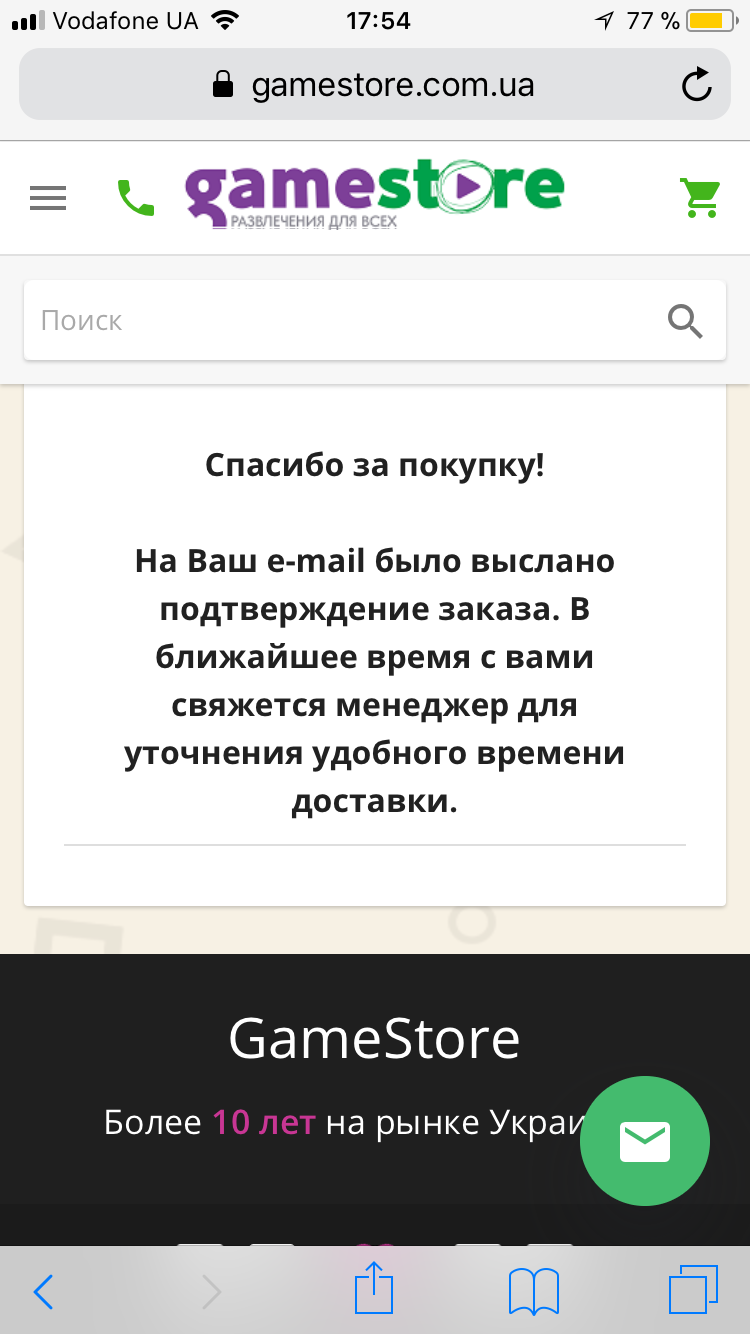
Task: Open the green envelope message button
Action: point(644,1141)
